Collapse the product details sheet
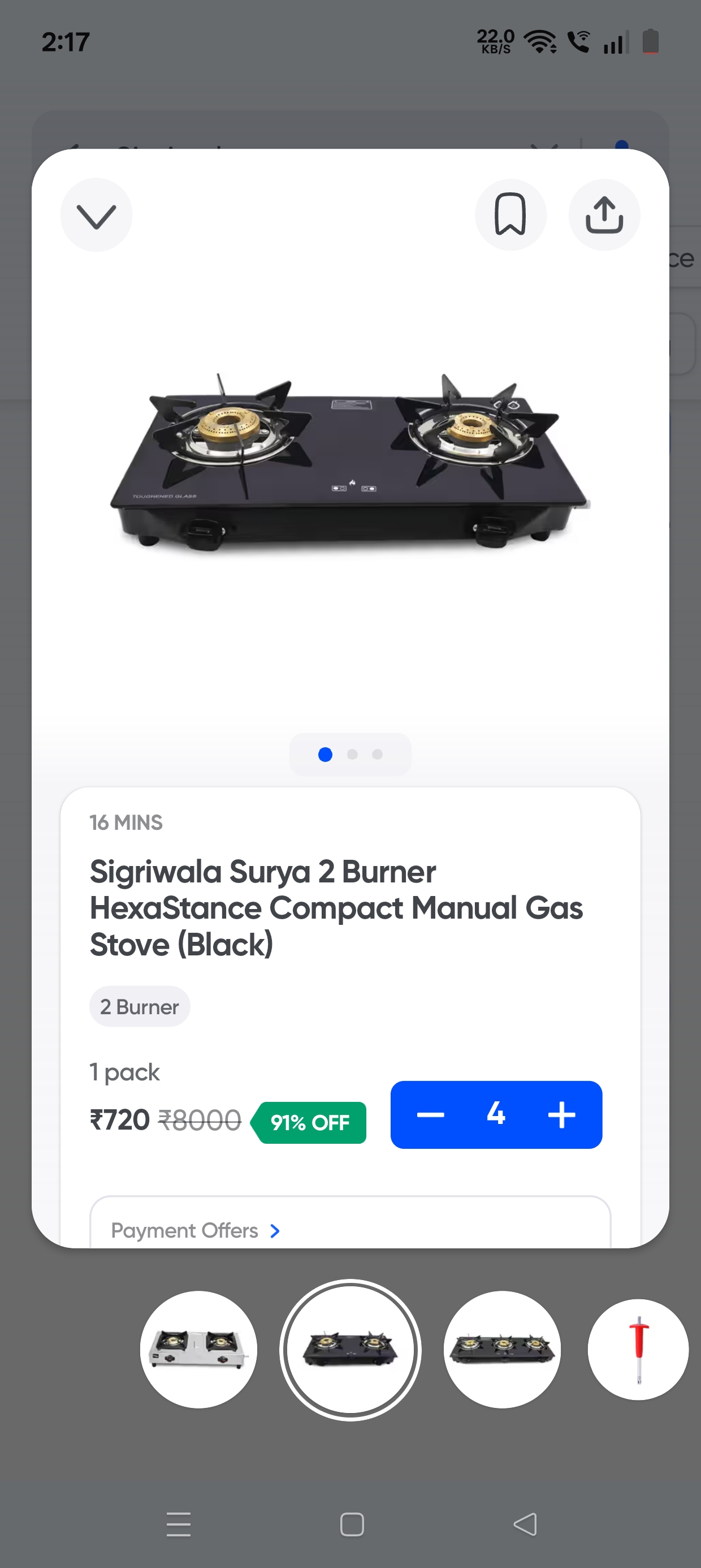 pos(96,216)
